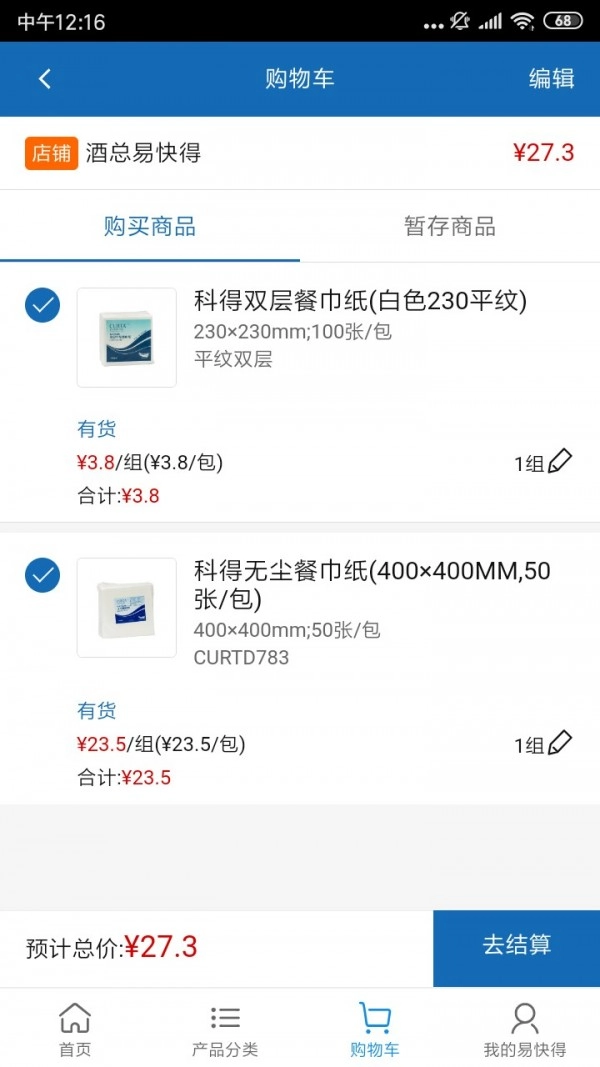Proceed to checkout with 去结算
This screenshot has width=600, height=1067.
click(x=516, y=946)
